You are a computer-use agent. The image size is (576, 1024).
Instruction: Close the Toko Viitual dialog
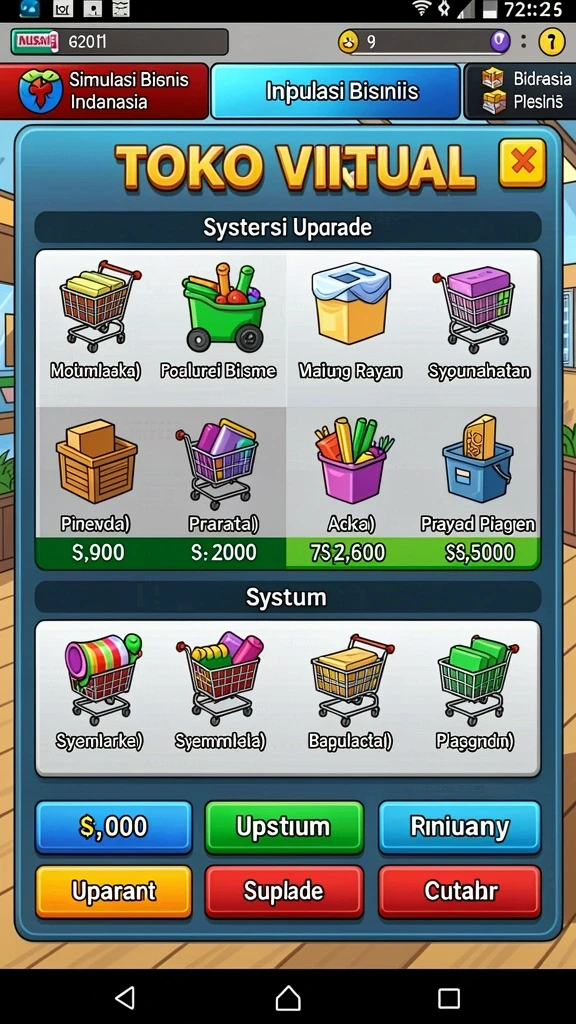(x=522, y=163)
